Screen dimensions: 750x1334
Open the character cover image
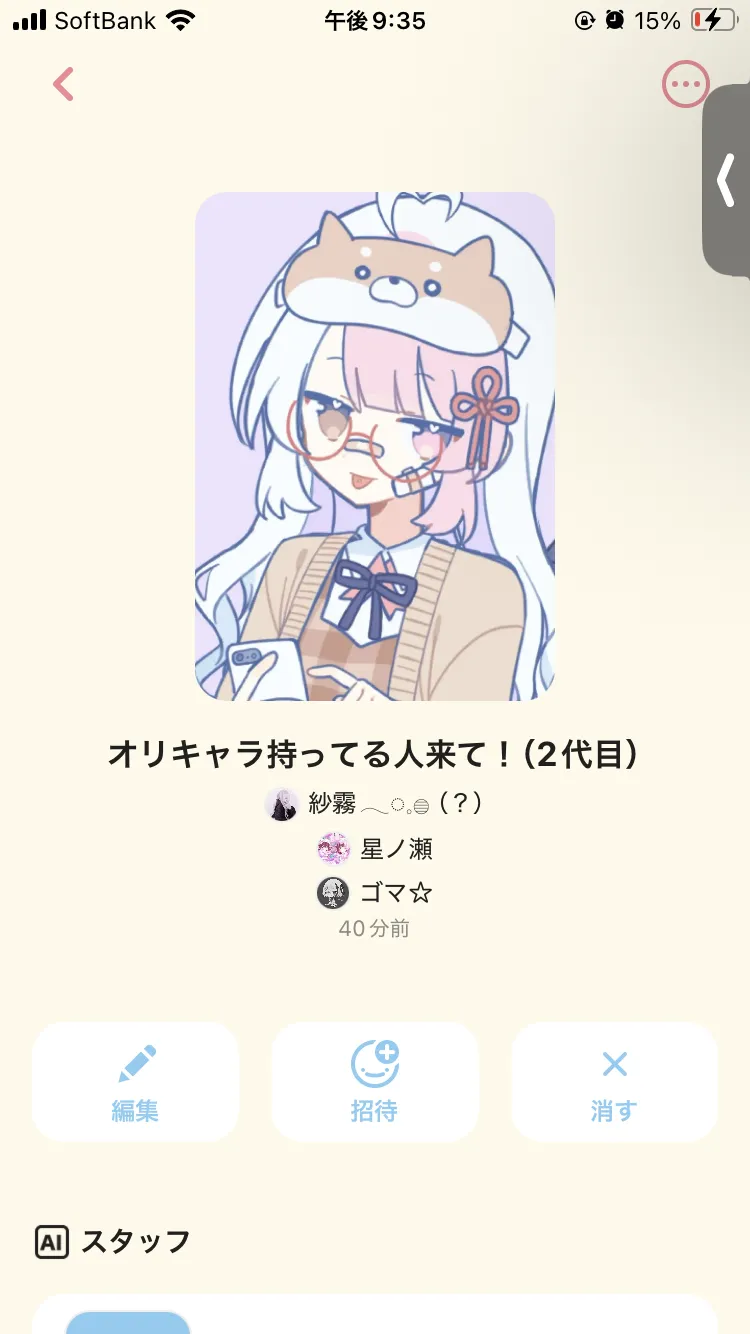(375, 446)
